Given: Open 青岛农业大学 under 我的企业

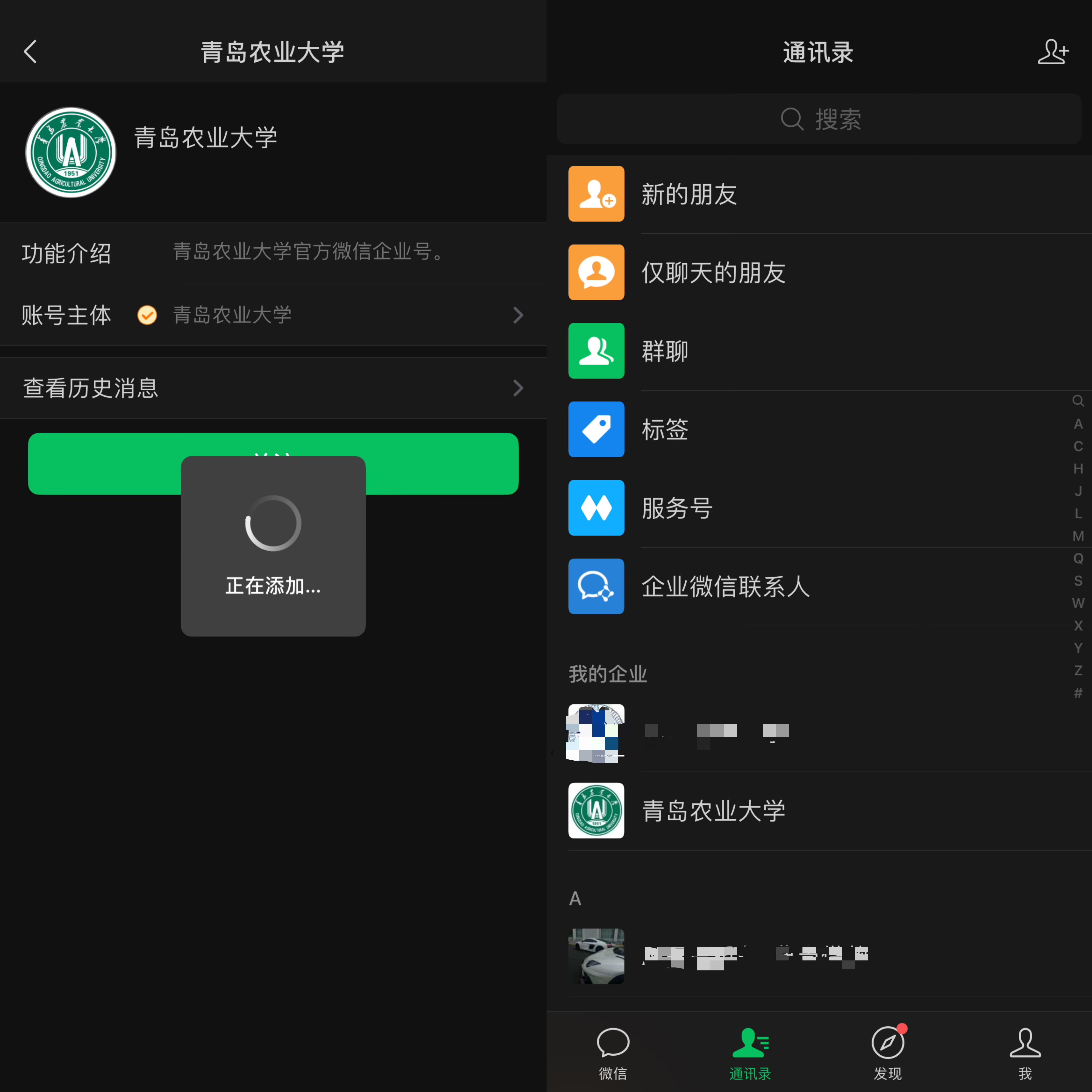Looking at the screenshot, I should point(819,811).
